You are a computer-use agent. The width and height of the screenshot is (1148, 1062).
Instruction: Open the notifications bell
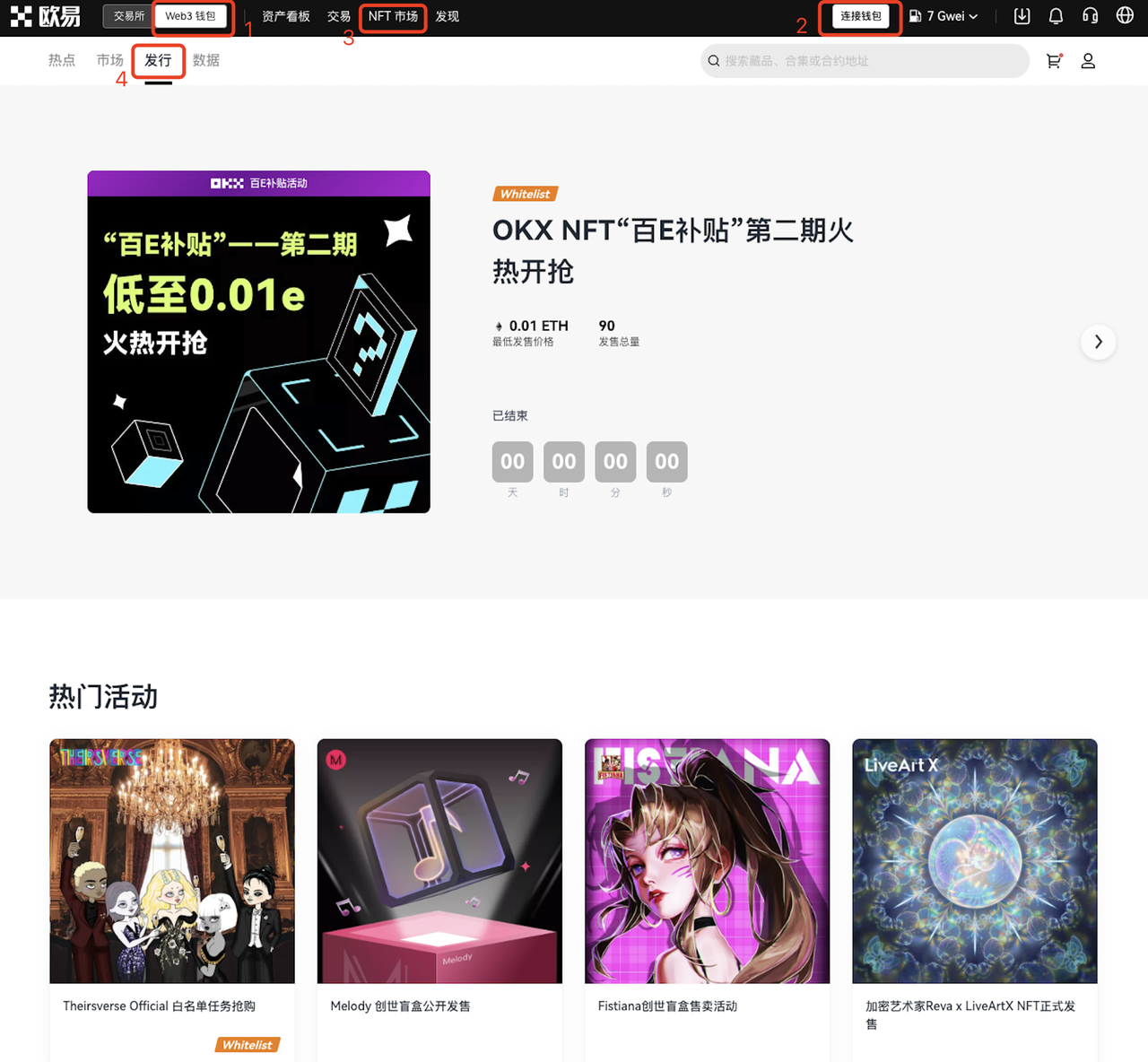tap(1056, 16)
